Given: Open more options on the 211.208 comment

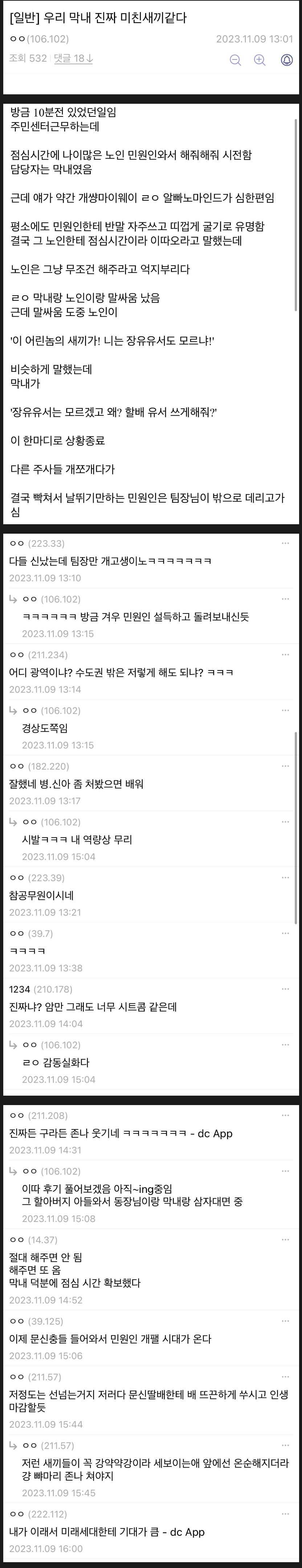Looking at the screenshot, I should click(285, 1115).
